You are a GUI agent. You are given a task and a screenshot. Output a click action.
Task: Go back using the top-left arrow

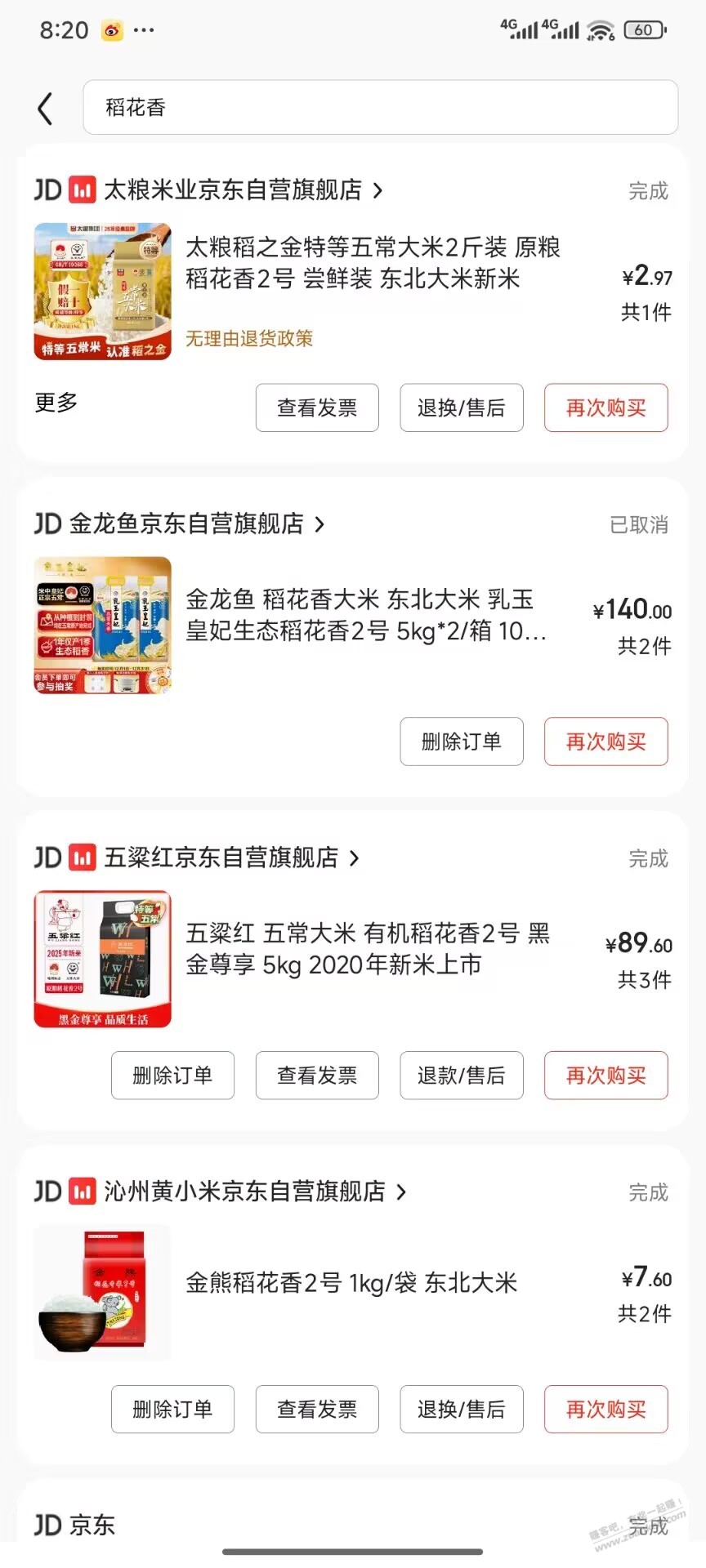46,108
